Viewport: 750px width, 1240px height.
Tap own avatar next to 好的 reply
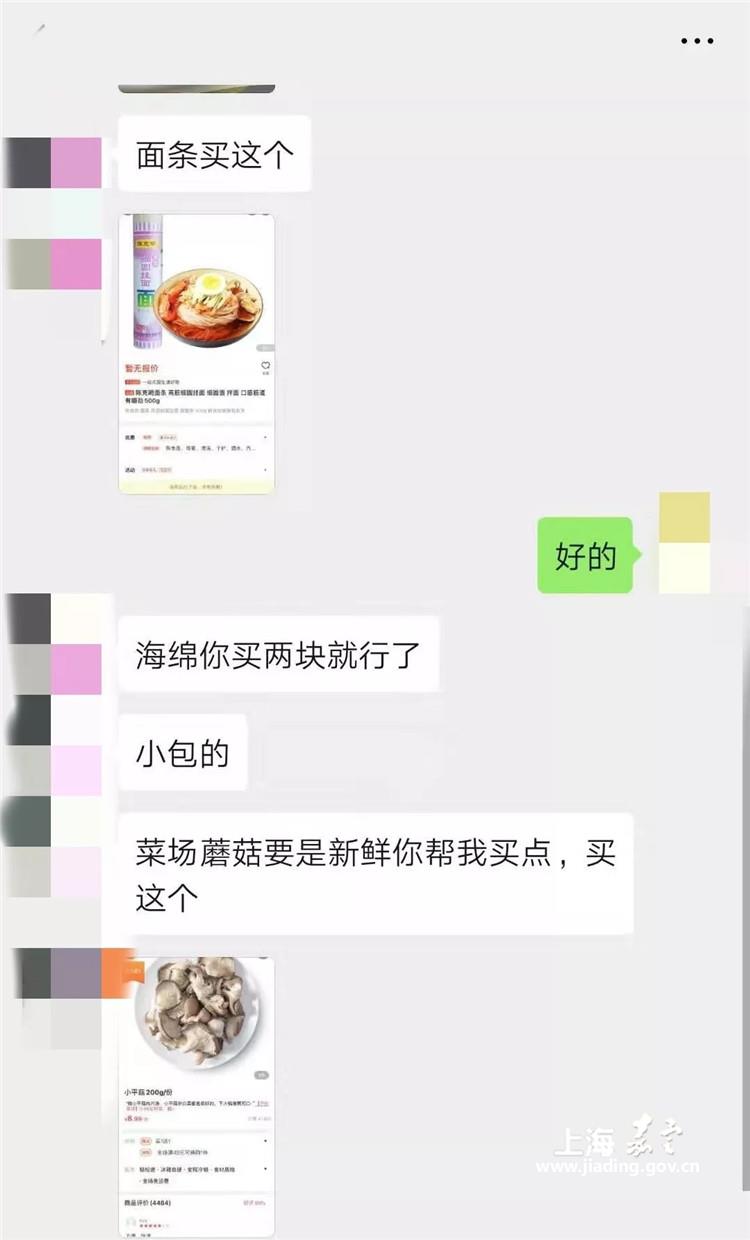(684, 542)
